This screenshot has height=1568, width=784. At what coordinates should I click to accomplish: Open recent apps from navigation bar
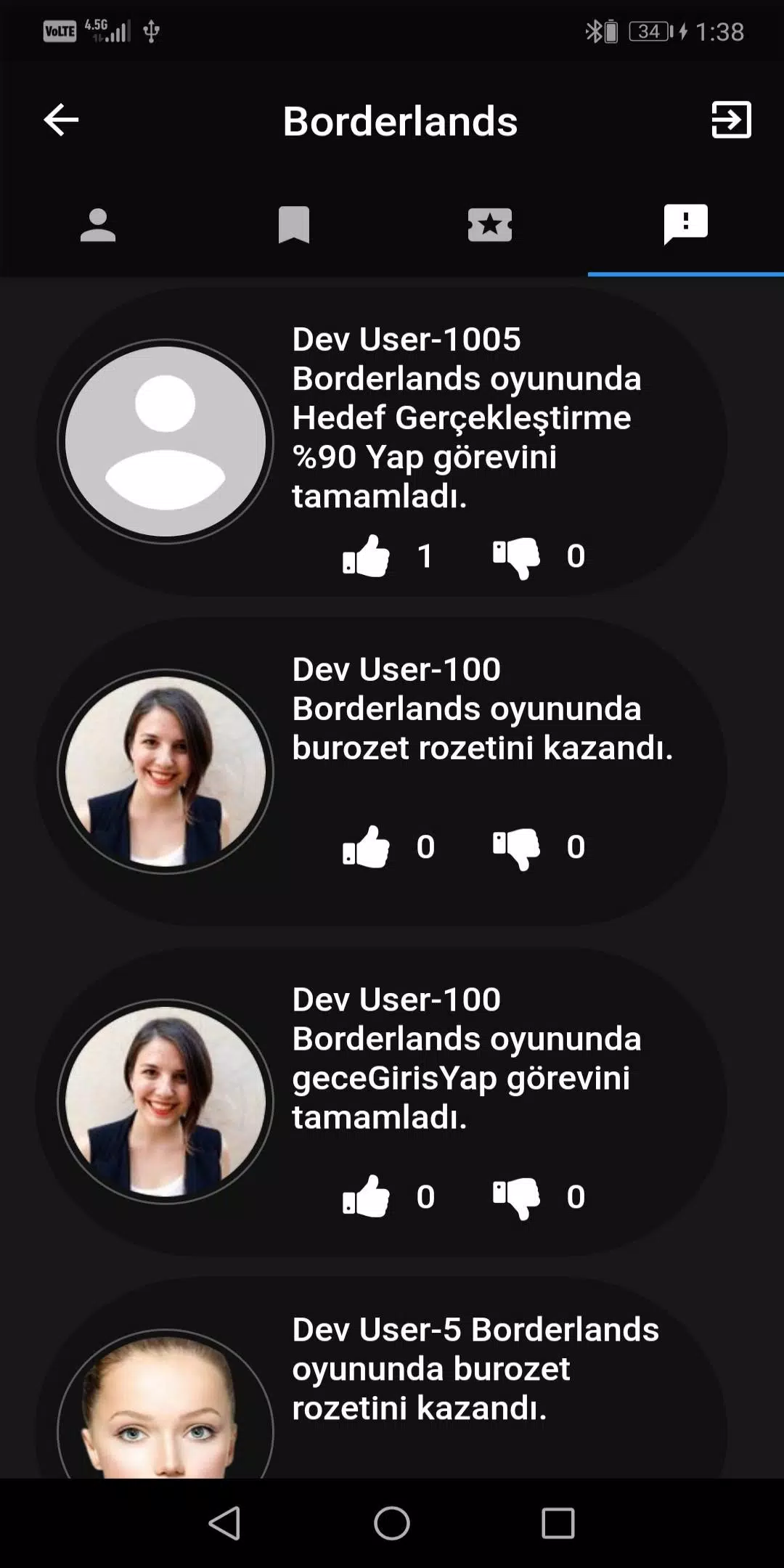[x=558, y=1523]
